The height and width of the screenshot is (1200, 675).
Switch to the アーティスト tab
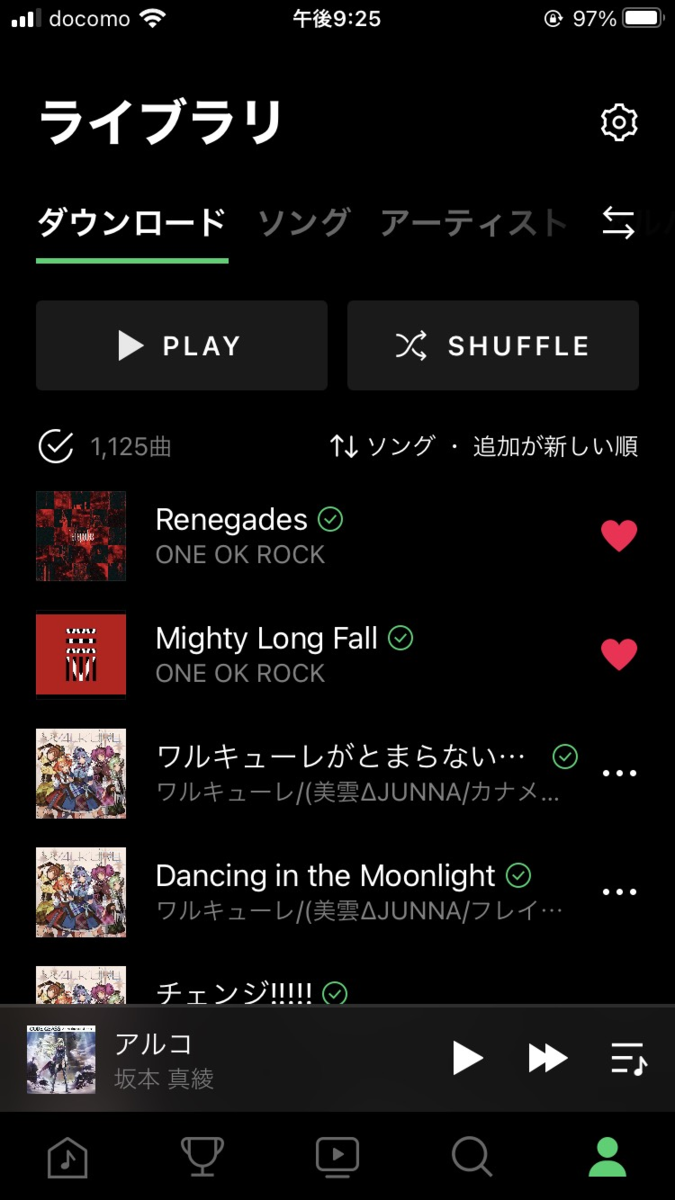[x=472, y=222]
